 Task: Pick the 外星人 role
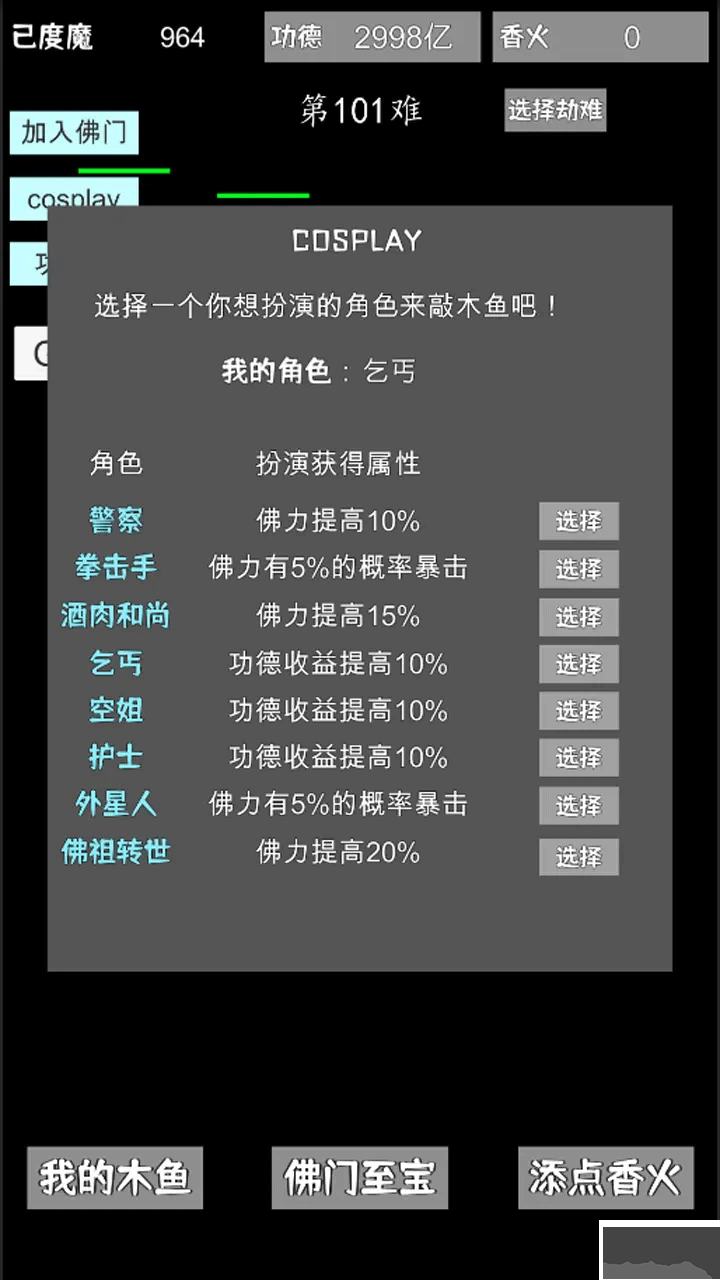click(578, 805)
